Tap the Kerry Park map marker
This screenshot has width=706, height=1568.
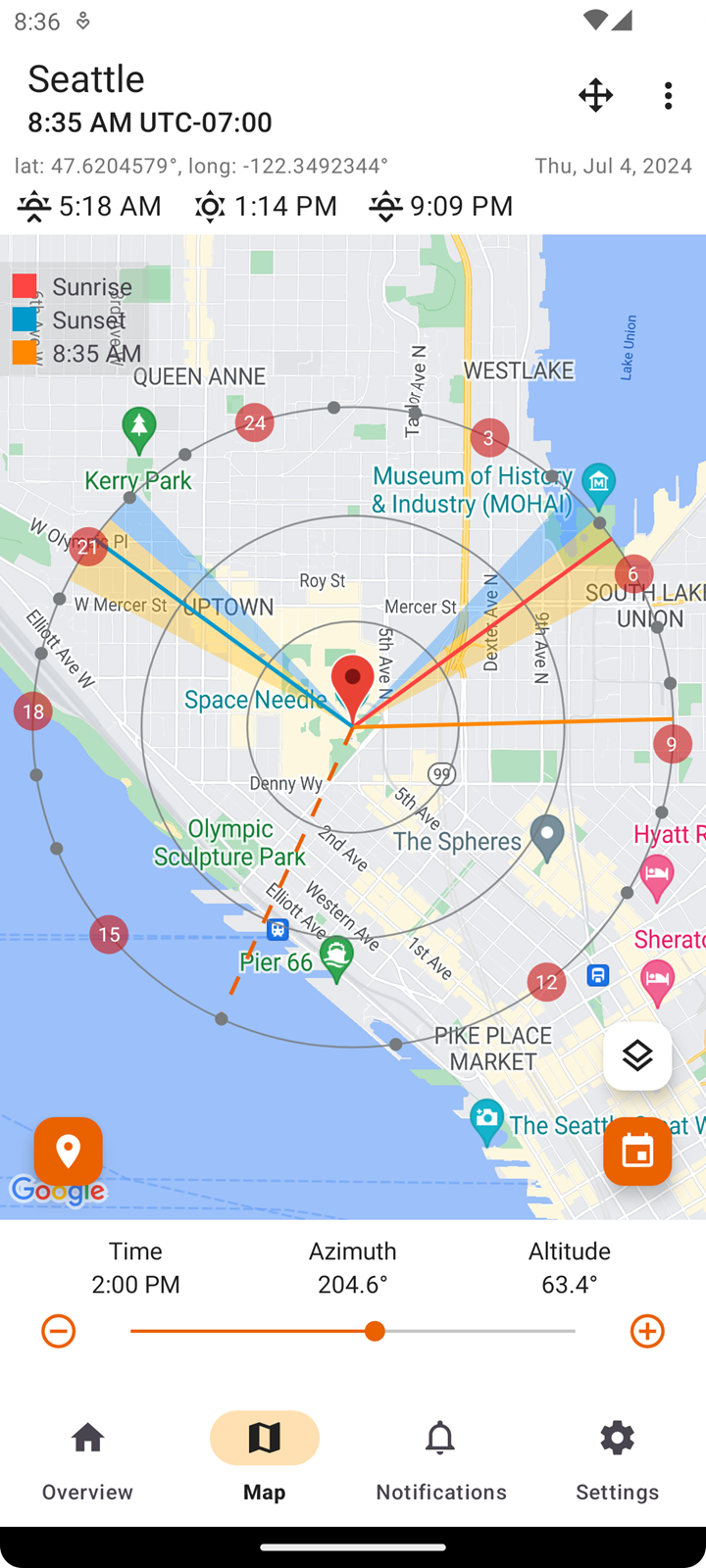pyautogui.click(x=139, y=431)
